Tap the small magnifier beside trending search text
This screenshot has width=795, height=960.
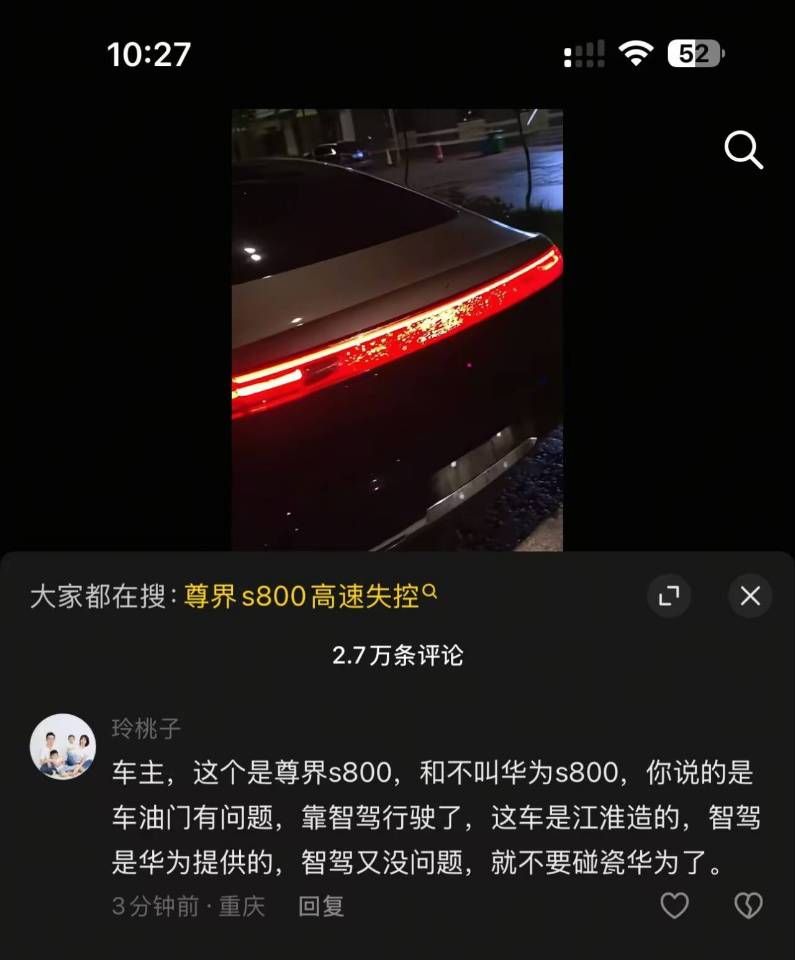[431, 593]
